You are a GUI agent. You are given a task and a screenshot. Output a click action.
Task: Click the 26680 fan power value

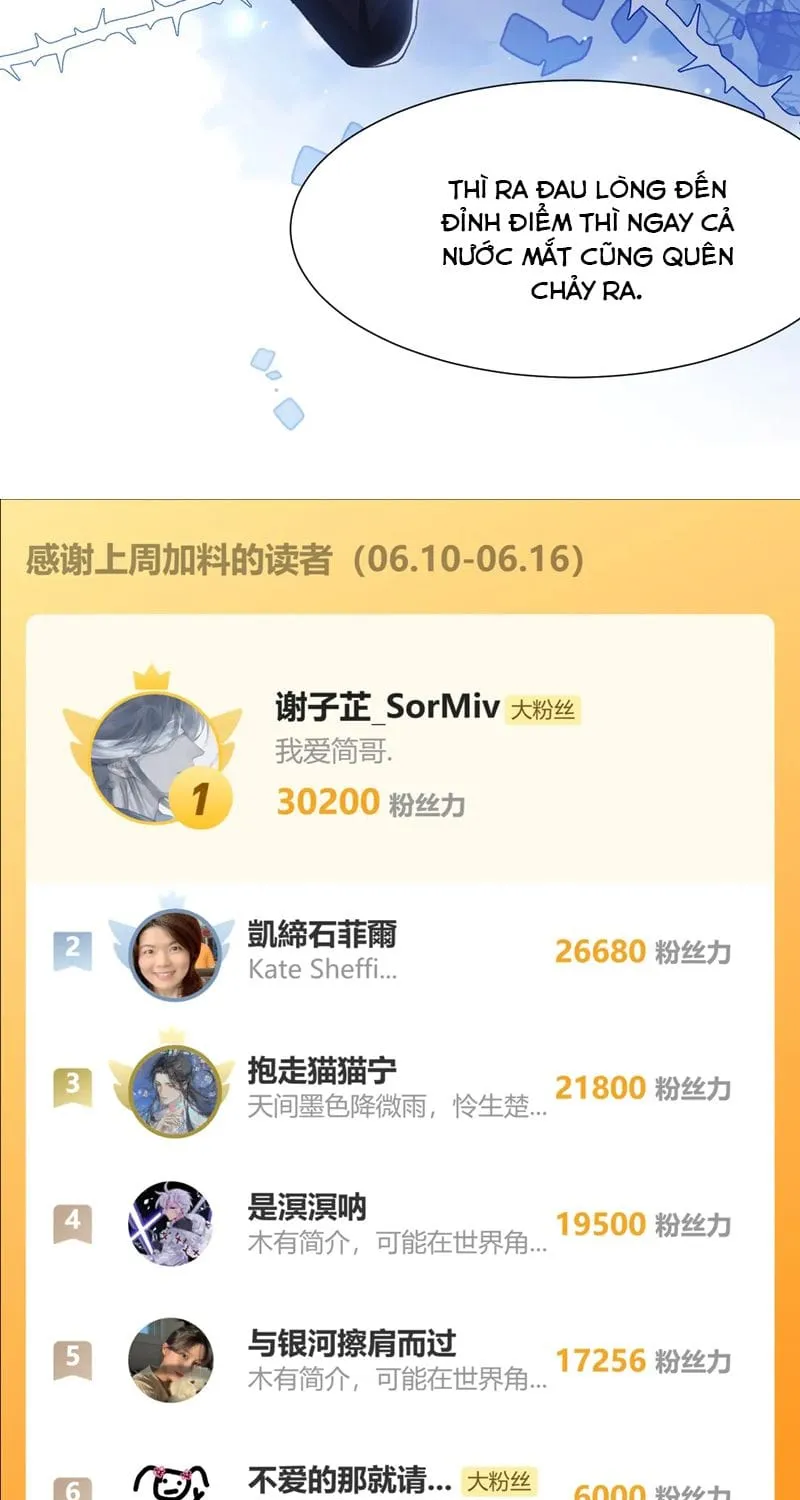(x=600, y=951)
